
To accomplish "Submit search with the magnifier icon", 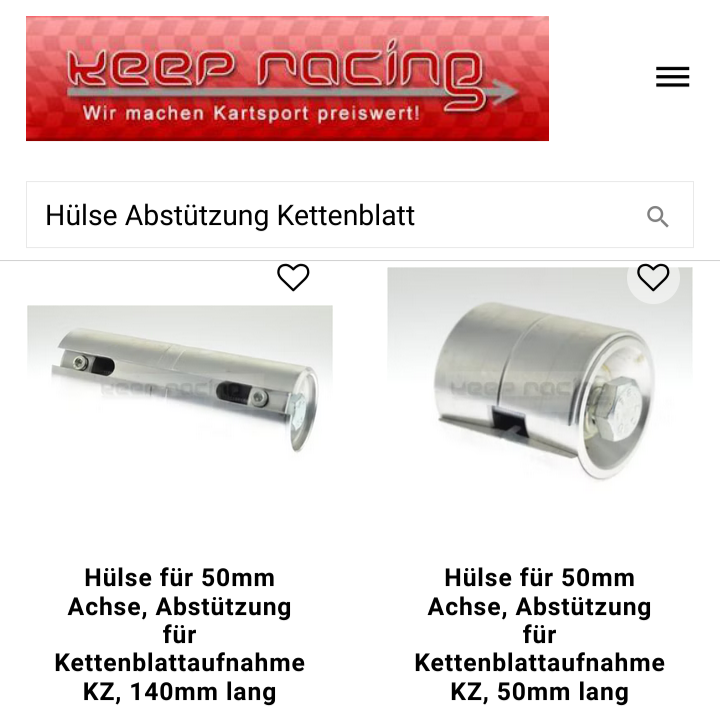I will pyautogui.click(x=657, y=216).
